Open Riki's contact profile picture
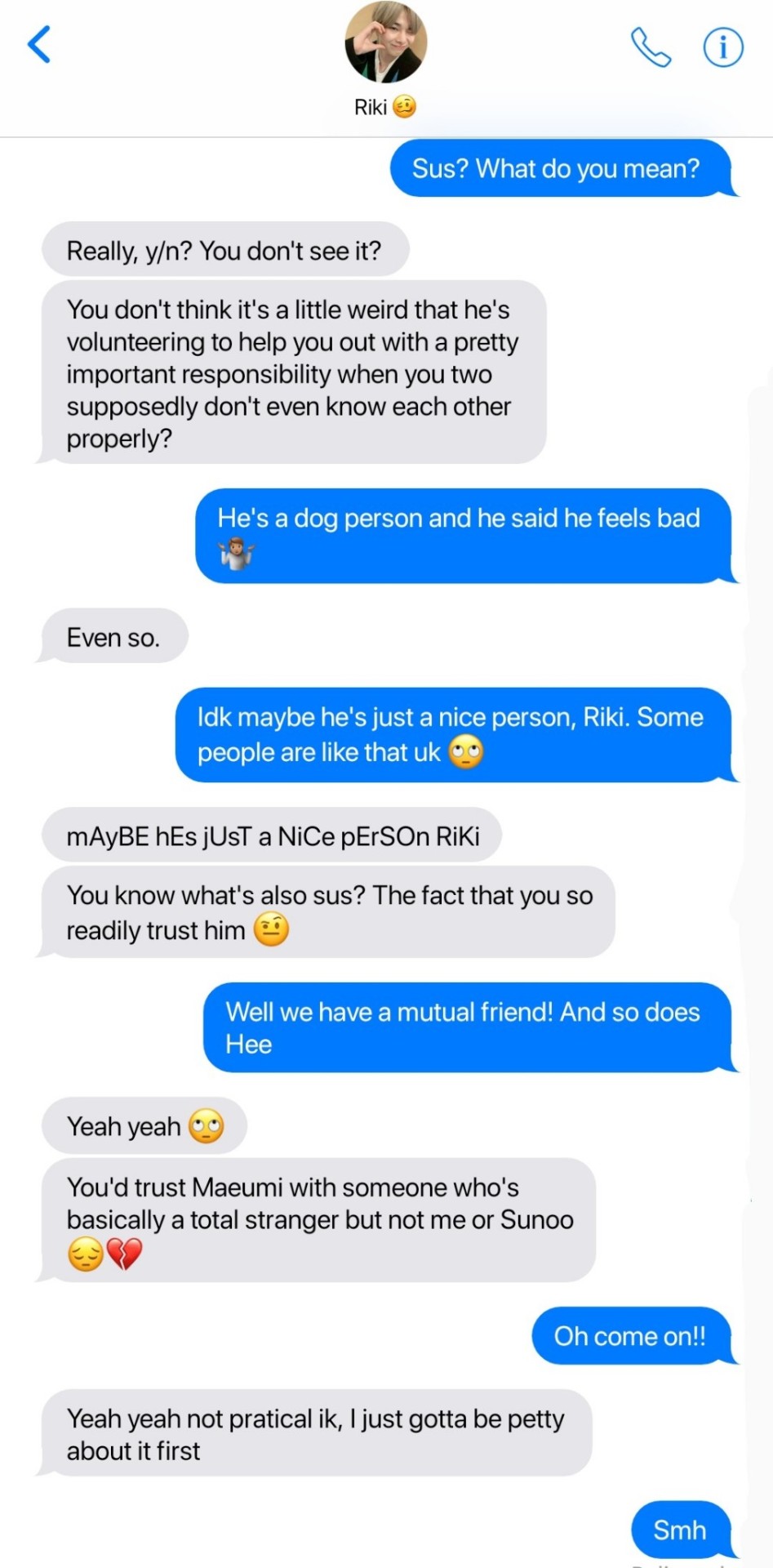Image resolution: width=773 pixels, height=1568 pixels. [x=385, y=42]
